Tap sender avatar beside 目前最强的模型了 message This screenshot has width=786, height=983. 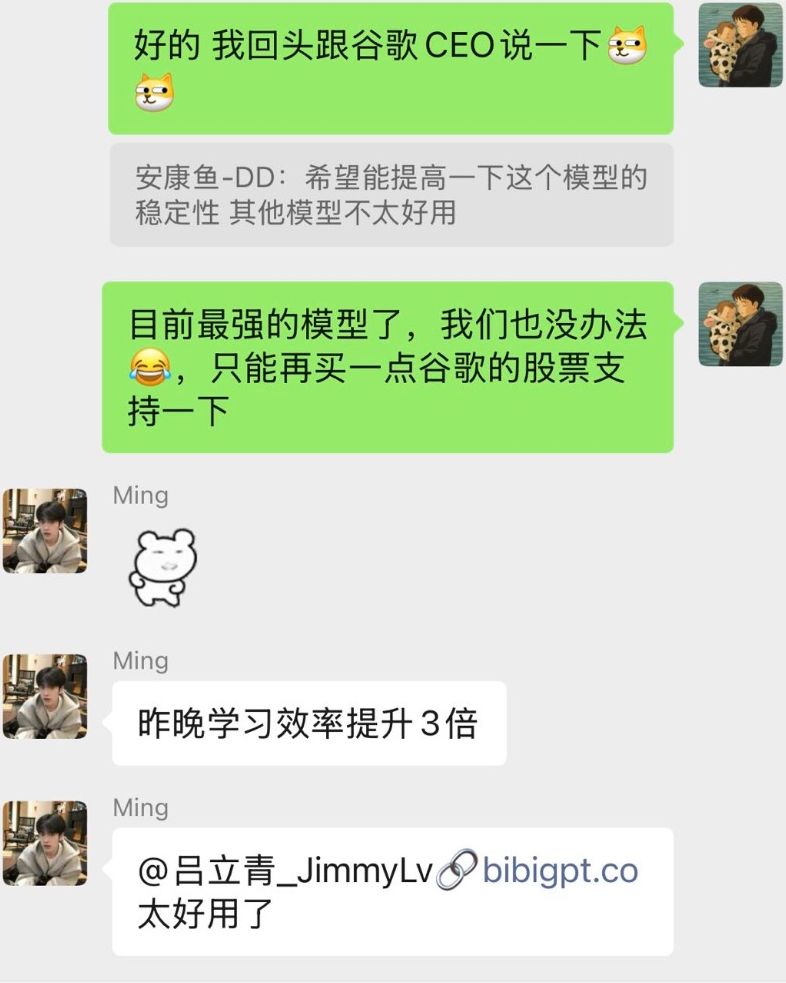point(740,324)
